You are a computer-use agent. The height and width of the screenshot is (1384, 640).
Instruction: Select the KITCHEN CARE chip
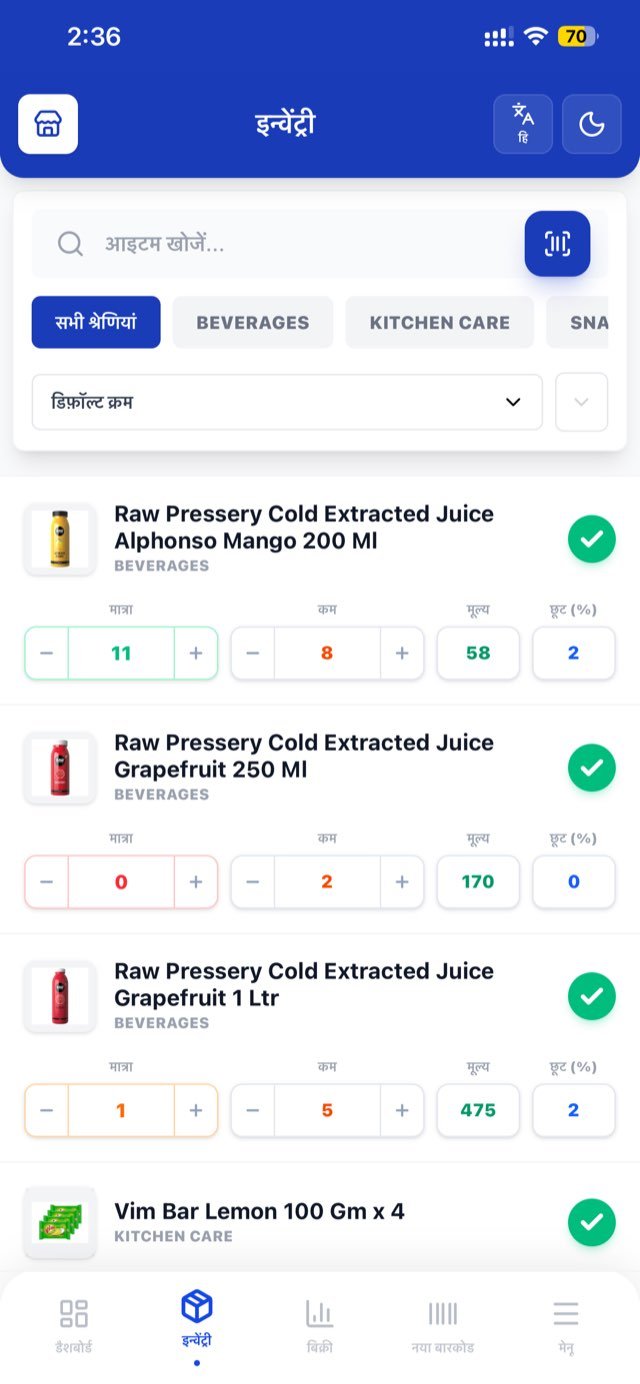pos(440,322)
